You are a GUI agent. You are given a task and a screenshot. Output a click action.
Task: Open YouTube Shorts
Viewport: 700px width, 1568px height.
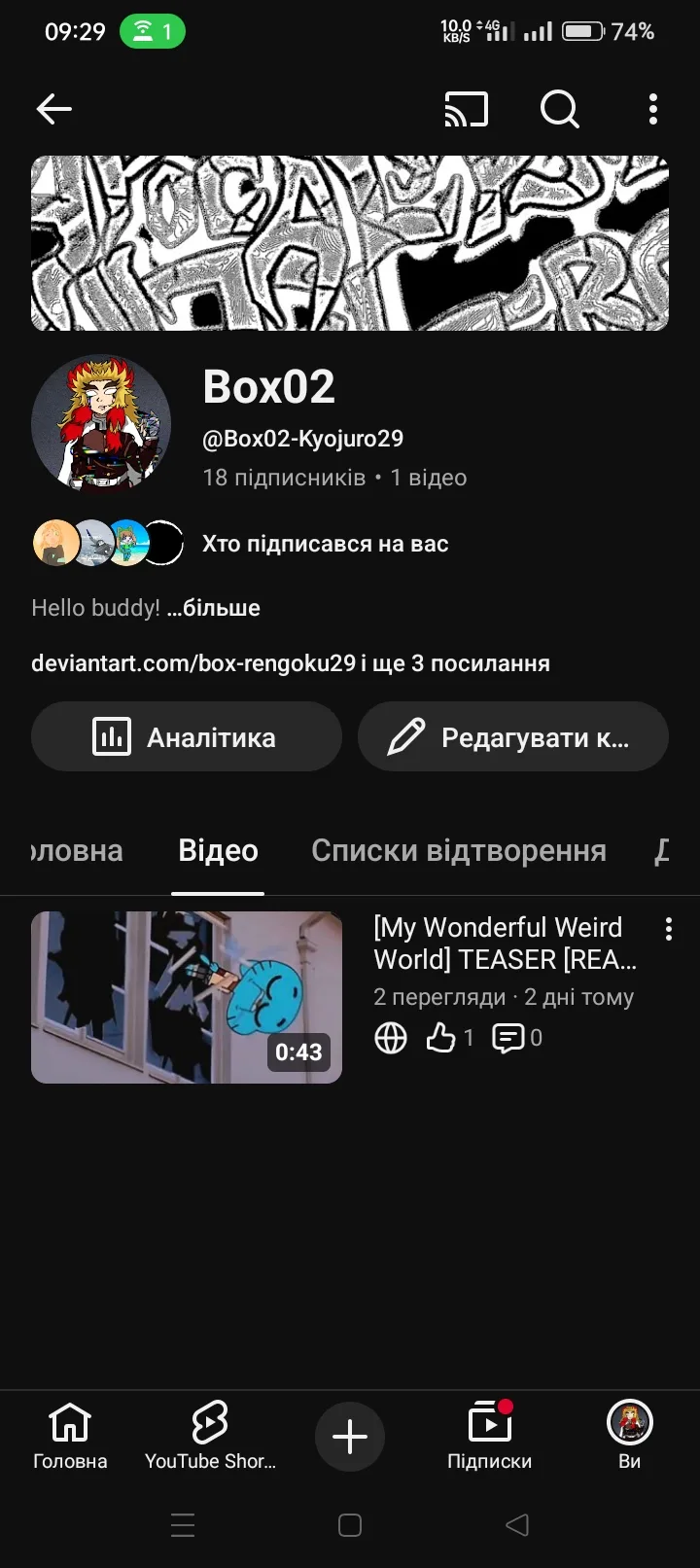(210, 1437)
